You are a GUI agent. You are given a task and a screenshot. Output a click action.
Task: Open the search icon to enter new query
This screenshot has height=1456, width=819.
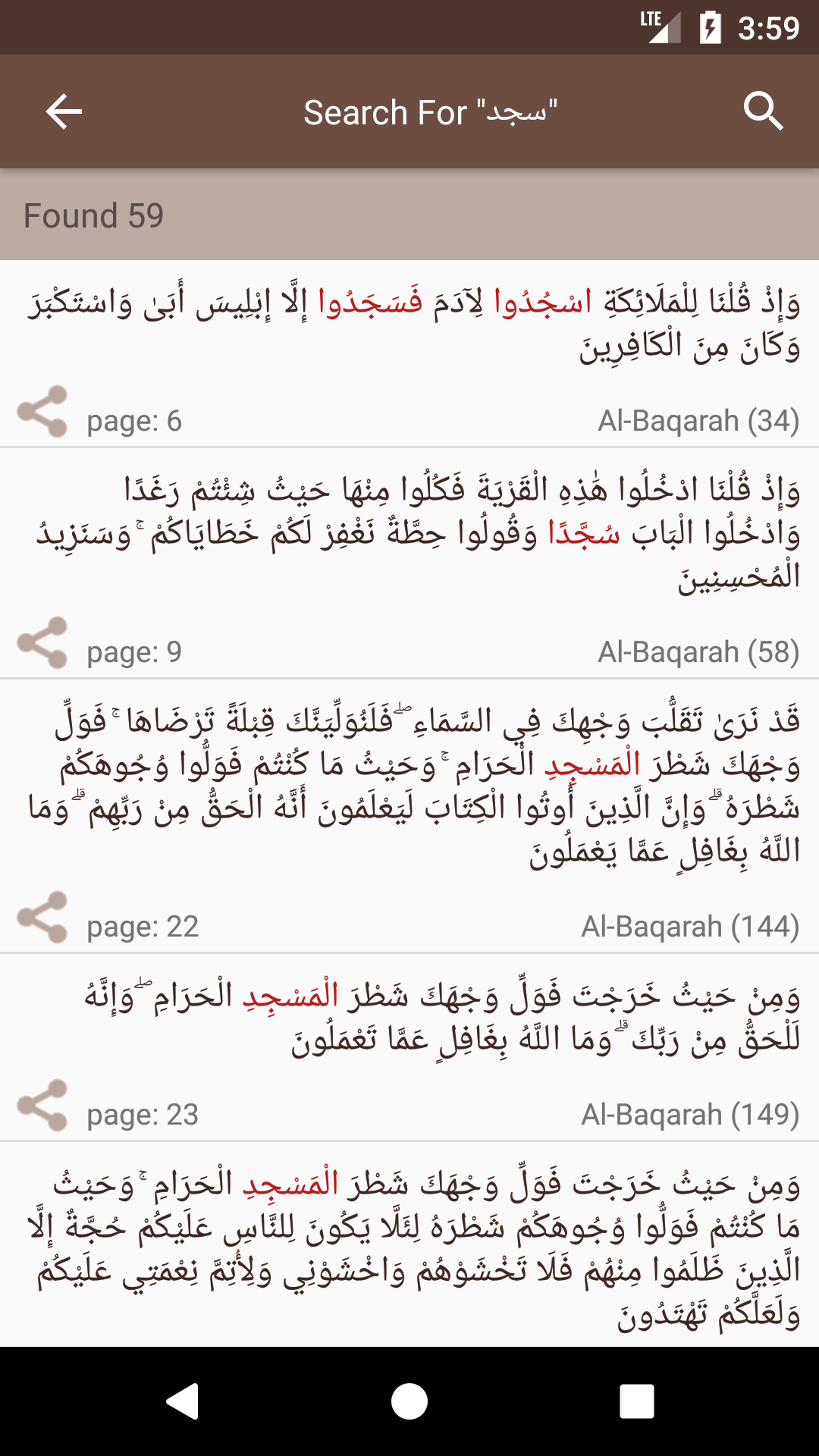click(766, 111)
